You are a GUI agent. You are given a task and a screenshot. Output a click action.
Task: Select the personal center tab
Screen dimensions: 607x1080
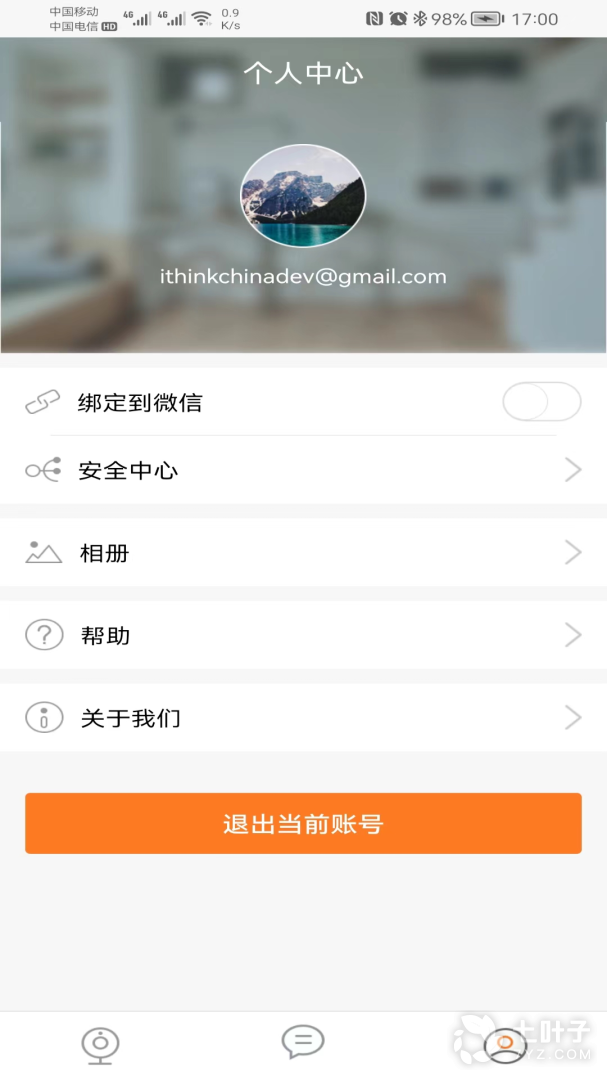click(x=505, y=1044)
